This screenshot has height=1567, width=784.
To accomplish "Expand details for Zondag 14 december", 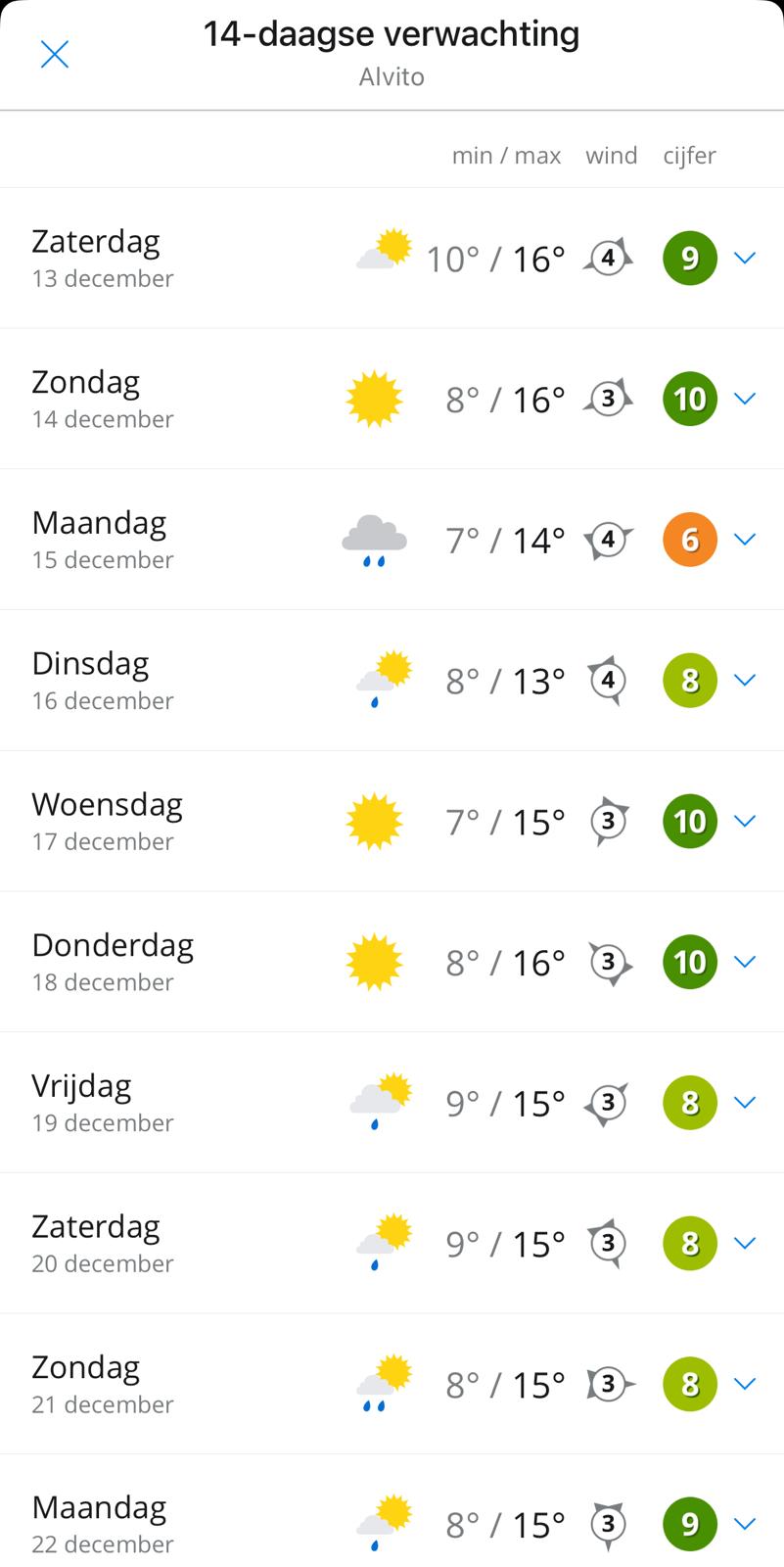I will coord(745,399).
